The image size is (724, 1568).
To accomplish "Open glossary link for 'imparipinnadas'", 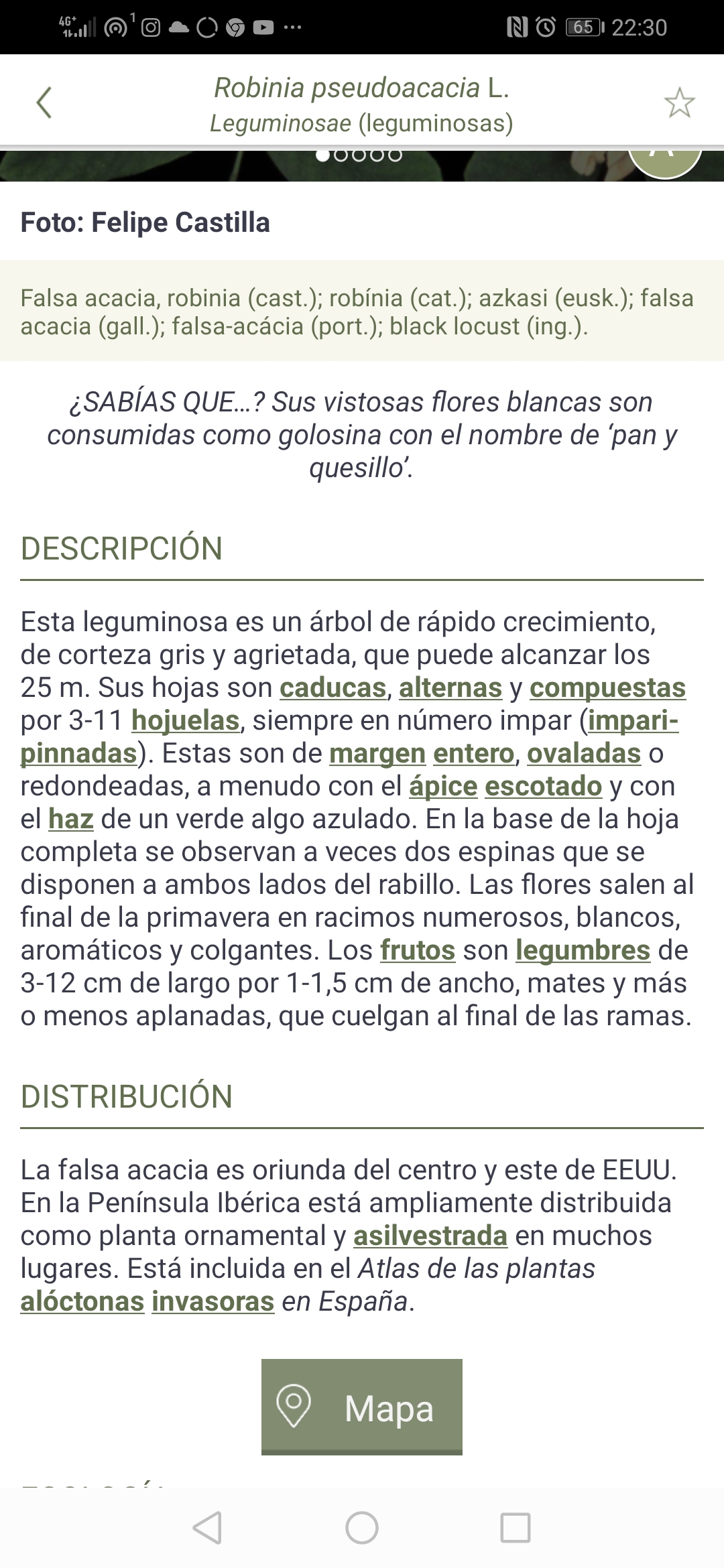I will coord(633,720).
